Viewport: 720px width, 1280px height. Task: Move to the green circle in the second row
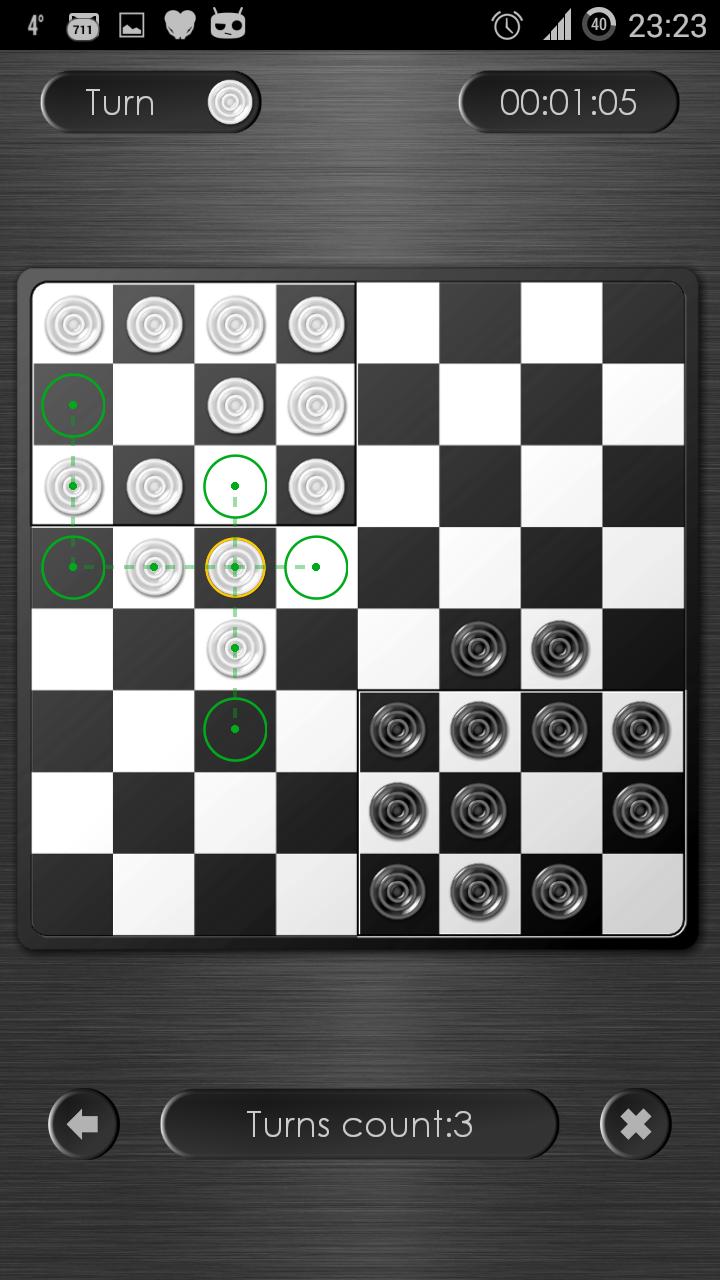(x=73, y=405)
